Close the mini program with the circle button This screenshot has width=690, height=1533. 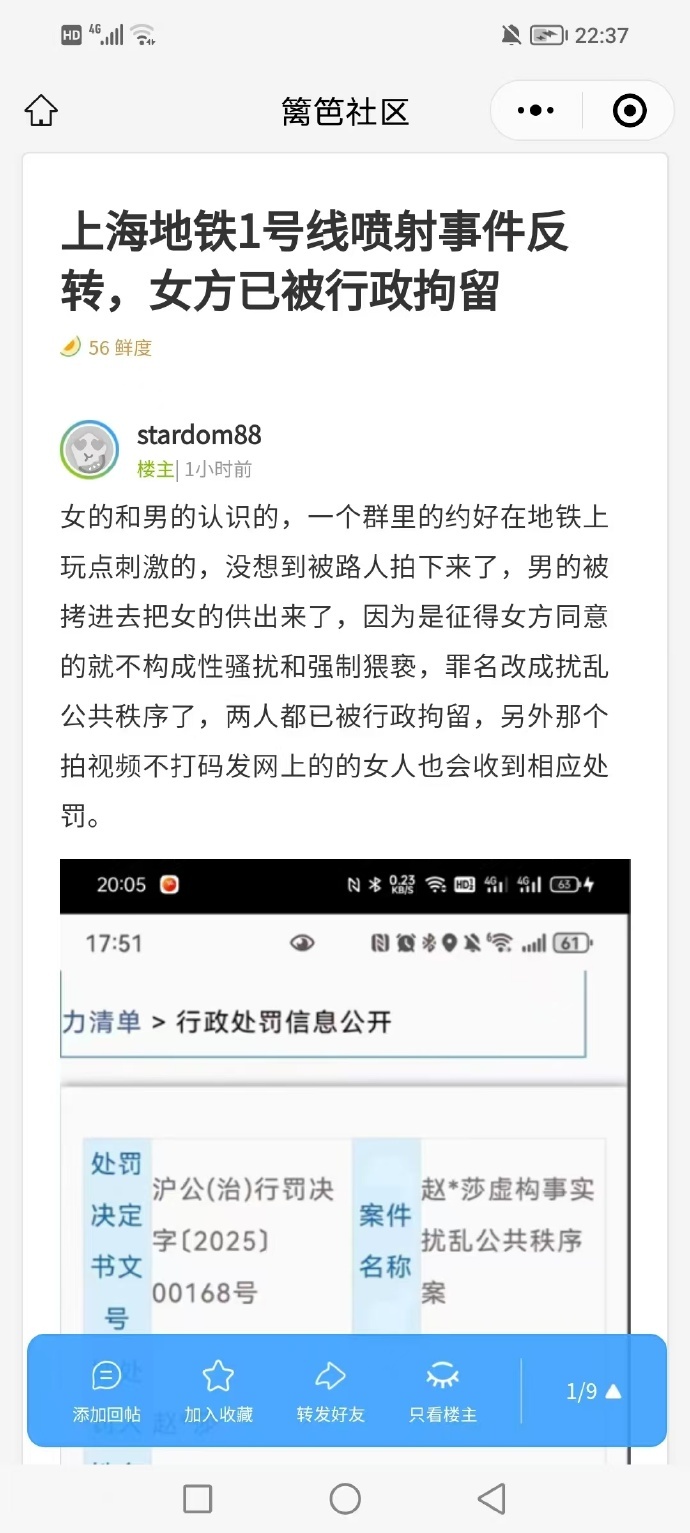point(629,111)
